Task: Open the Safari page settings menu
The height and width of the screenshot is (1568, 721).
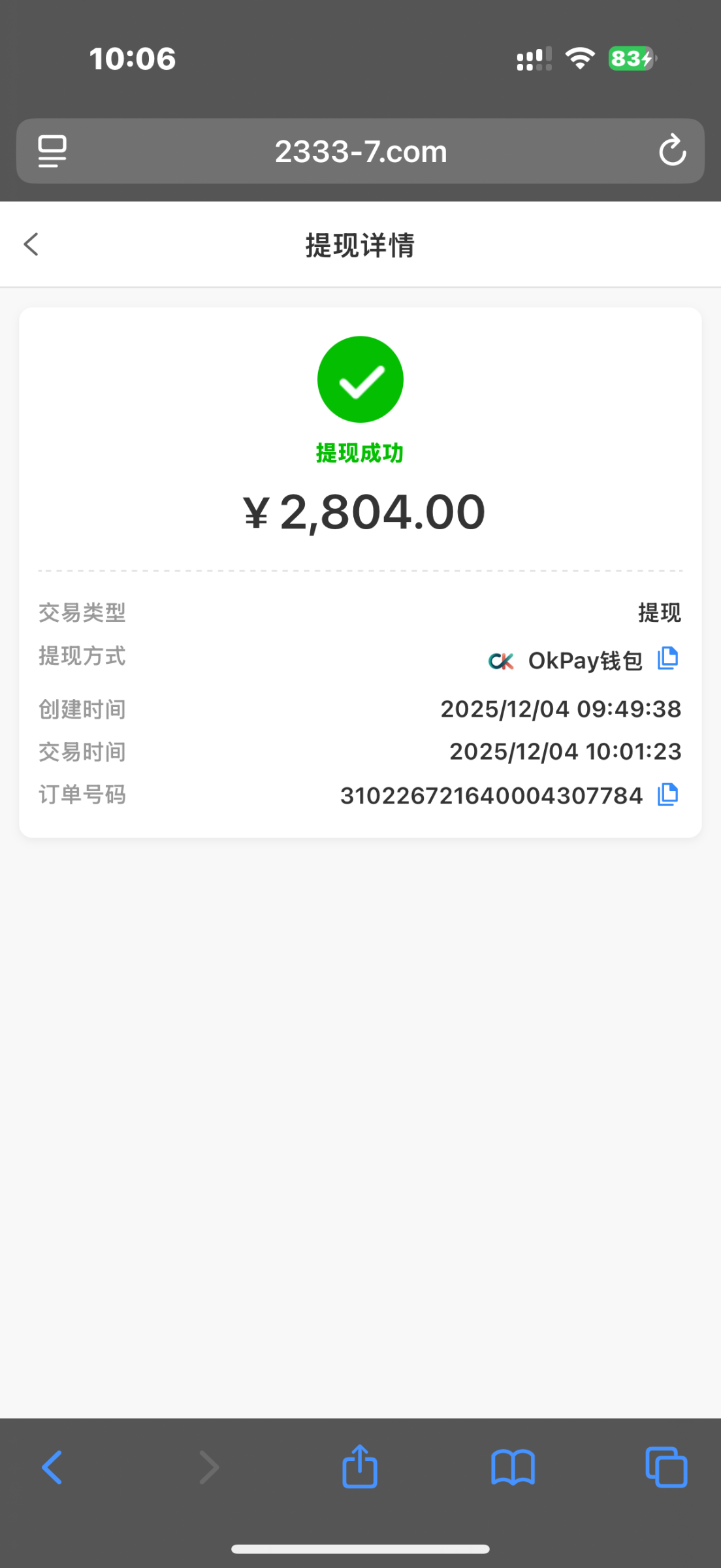Action: coord(52,151)
